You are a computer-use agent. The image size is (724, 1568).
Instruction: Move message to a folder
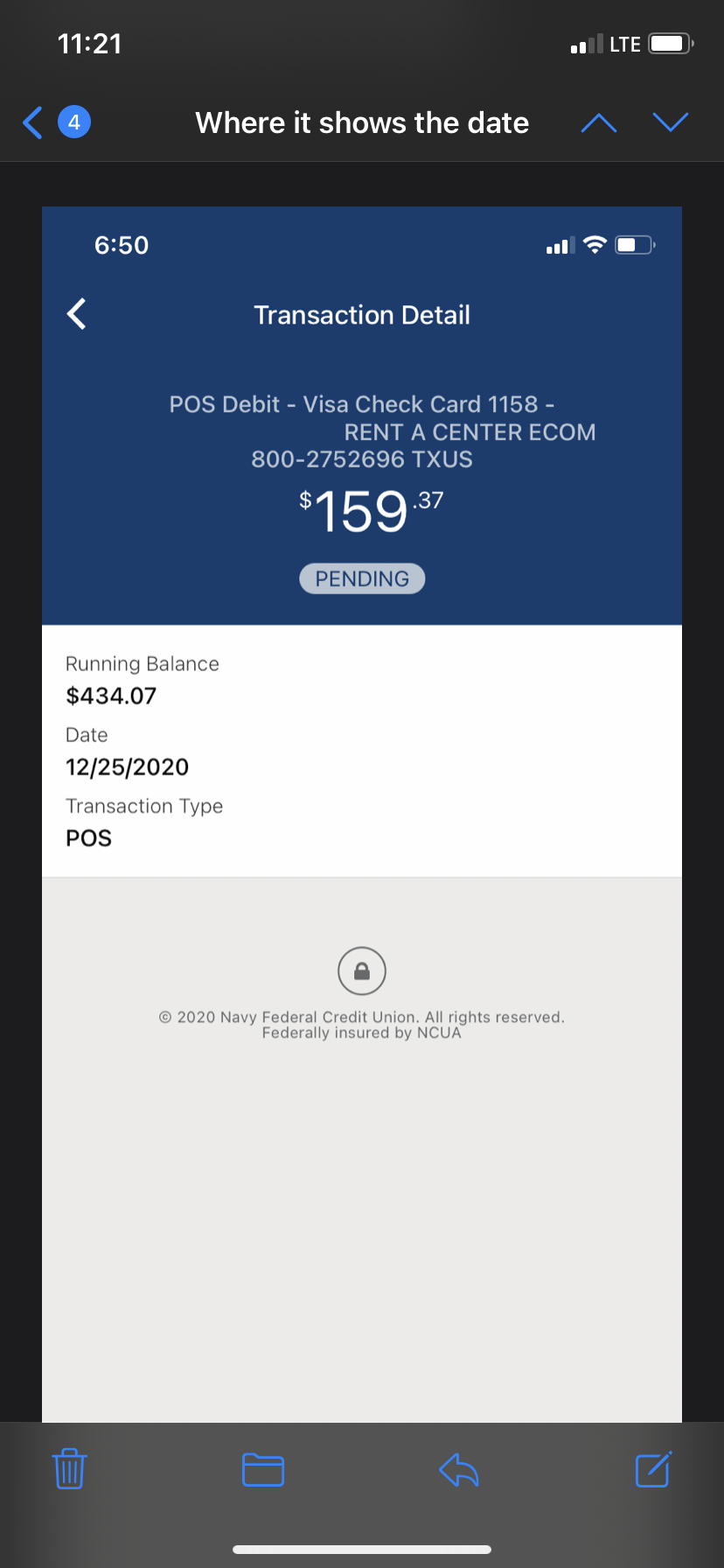(263, 1469)
